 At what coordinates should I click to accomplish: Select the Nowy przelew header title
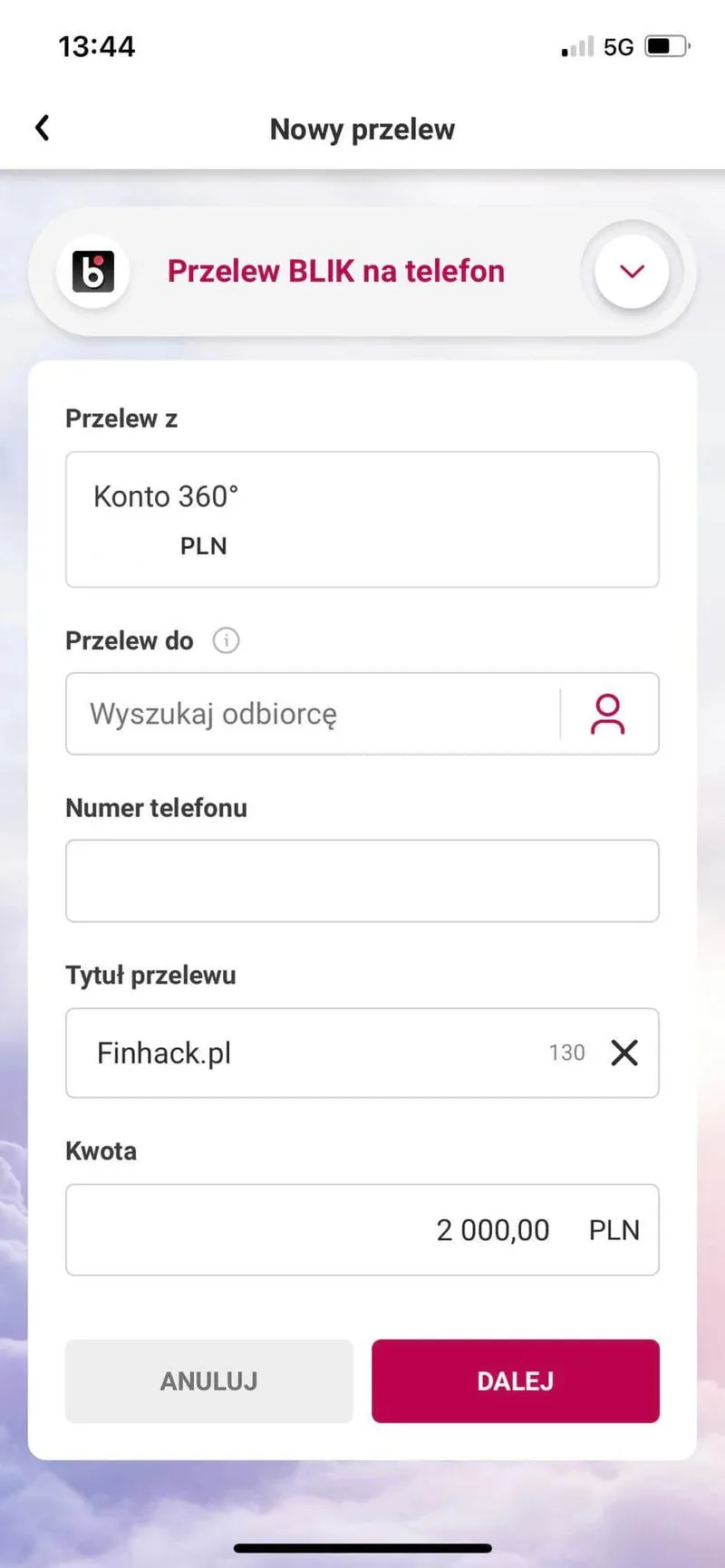(362, 129)
